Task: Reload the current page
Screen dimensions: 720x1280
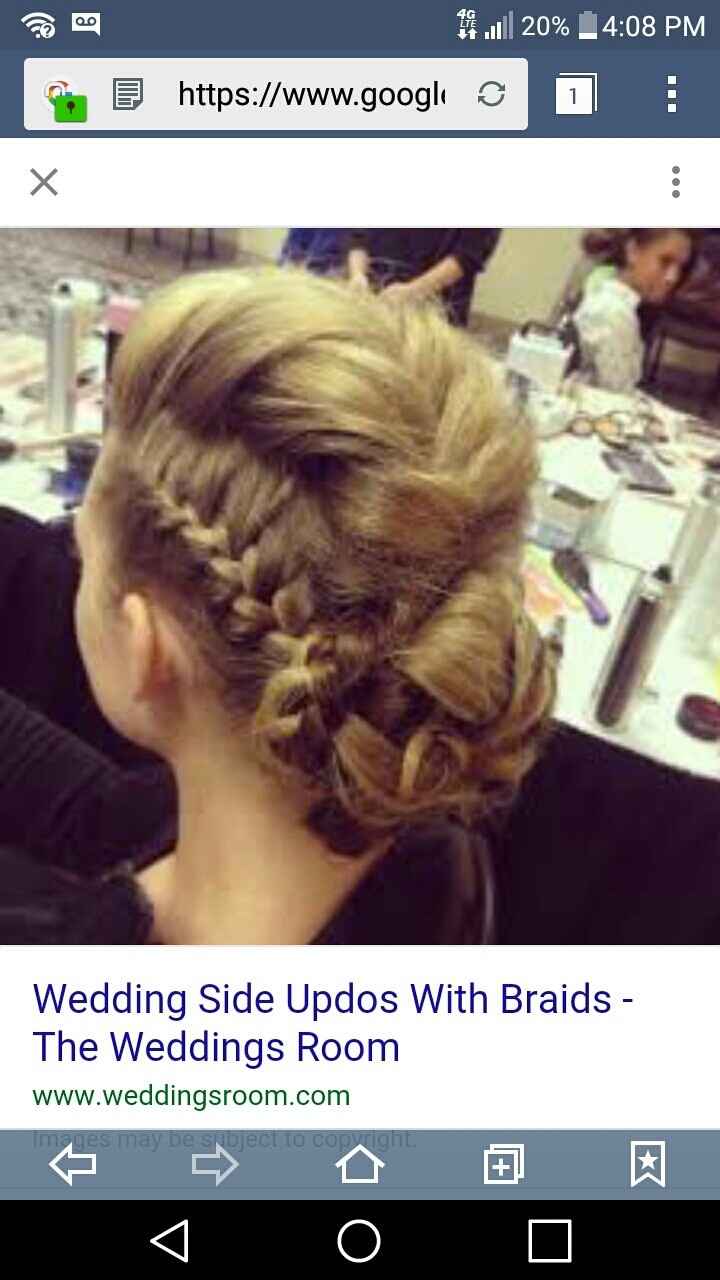Action: coord(491,95)
